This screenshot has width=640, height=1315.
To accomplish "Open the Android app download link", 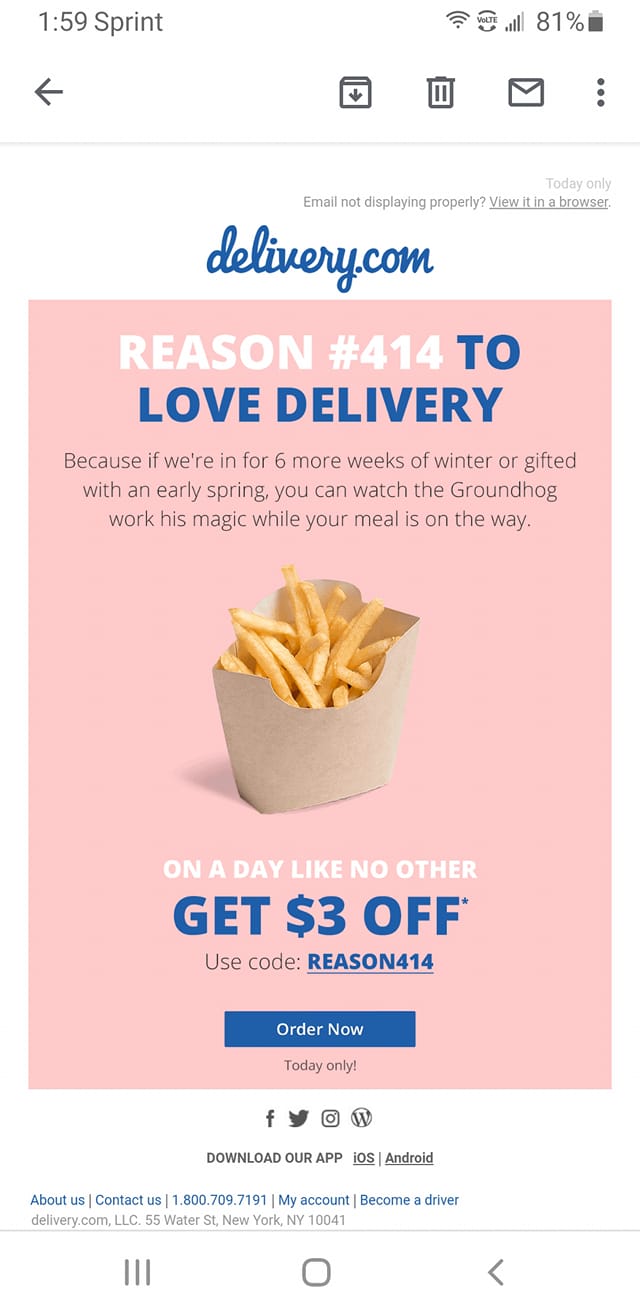I will point(409,1158).
